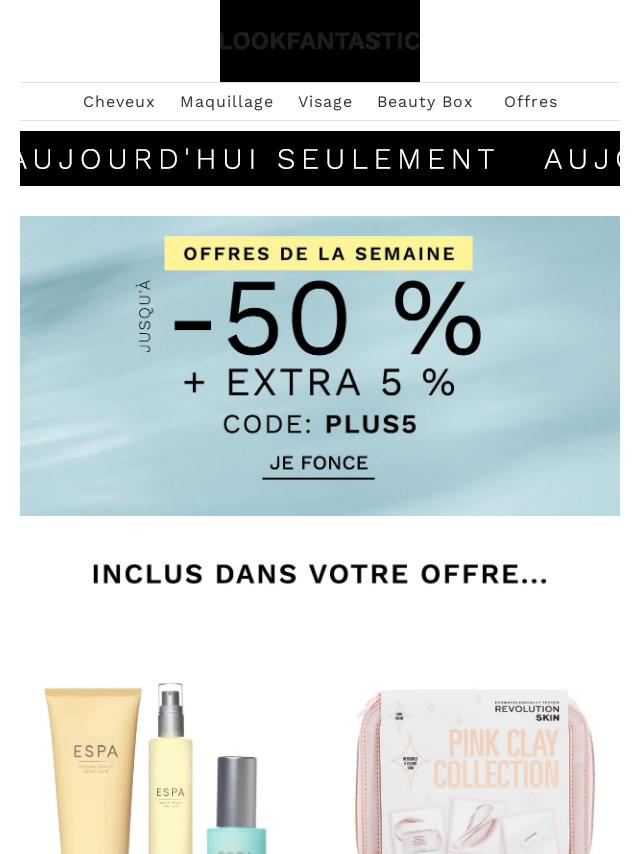Select the Visage category
The image size is (640, 854).
(325, 102)
